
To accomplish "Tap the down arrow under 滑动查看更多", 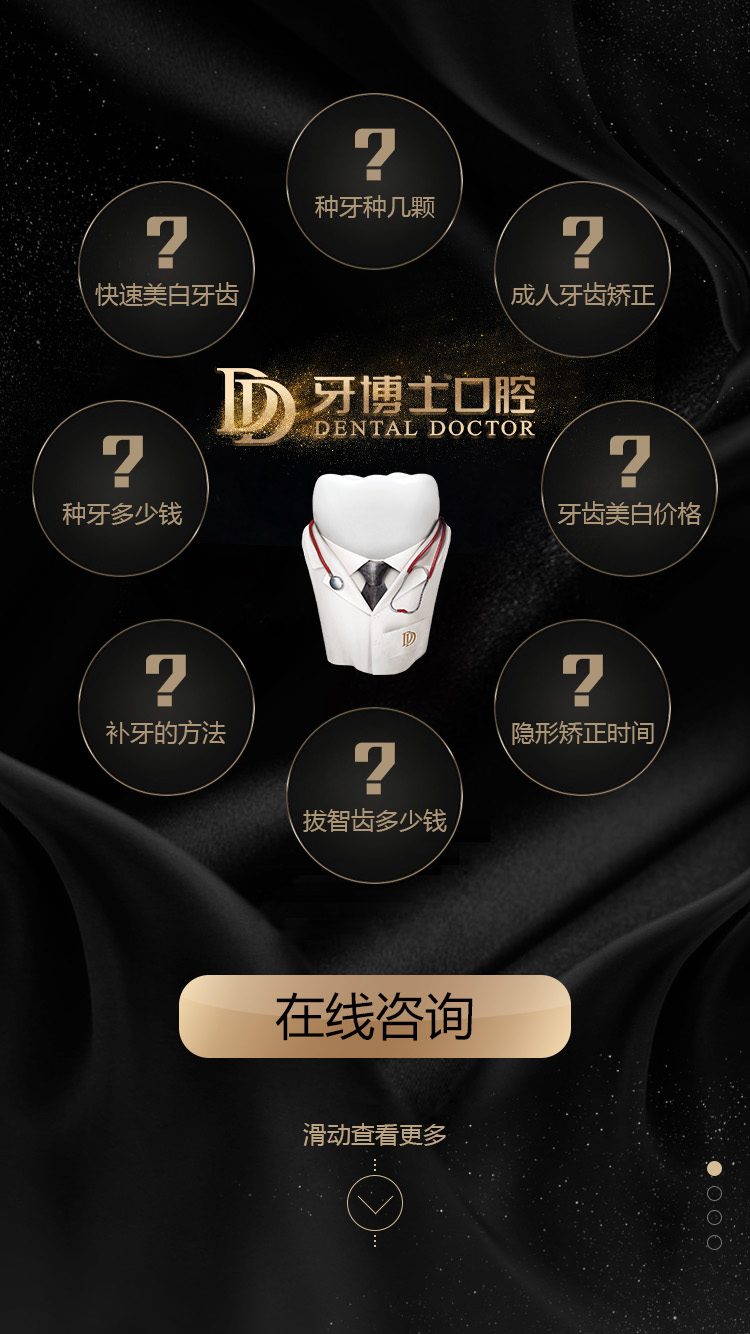I will 375,1203.
